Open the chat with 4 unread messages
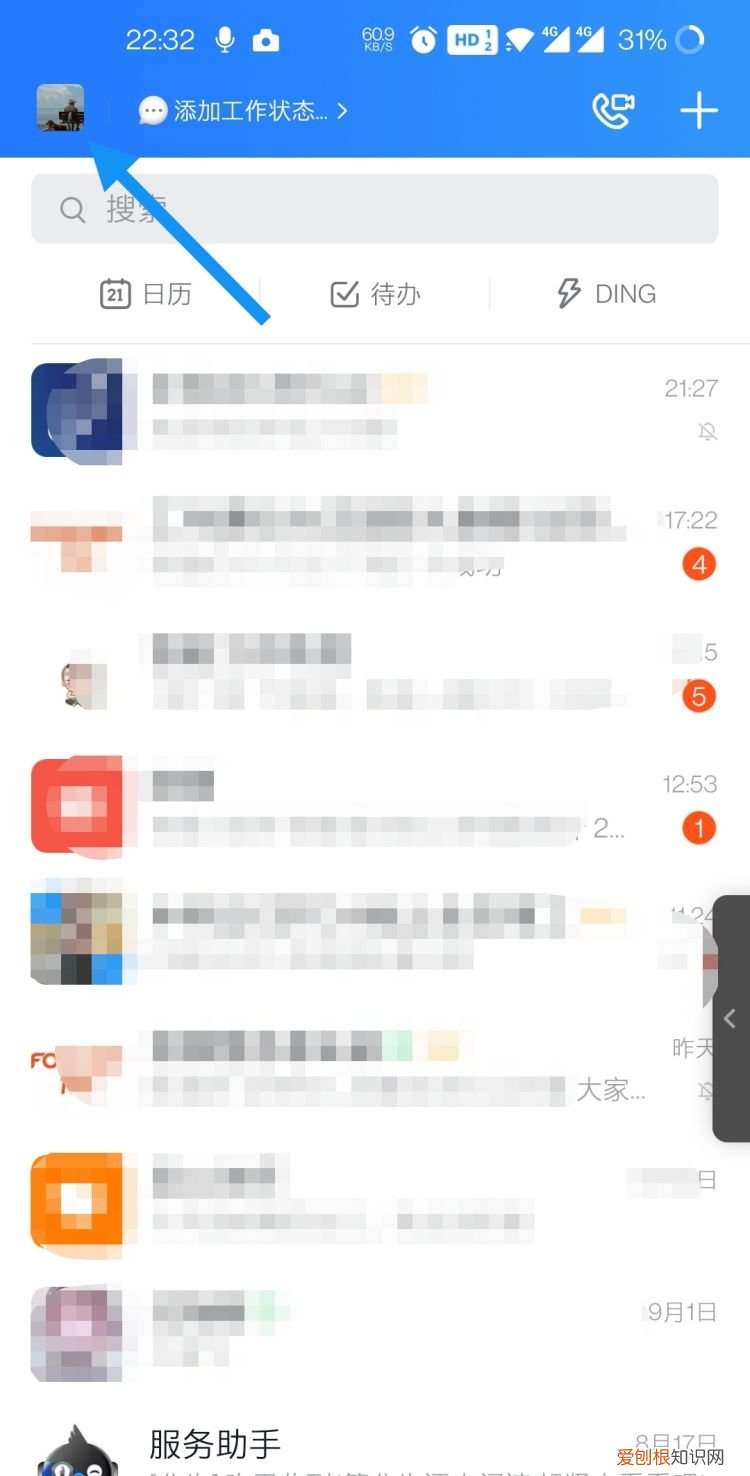Viewport: 750px width, 1476px height. tap(375, 540)
